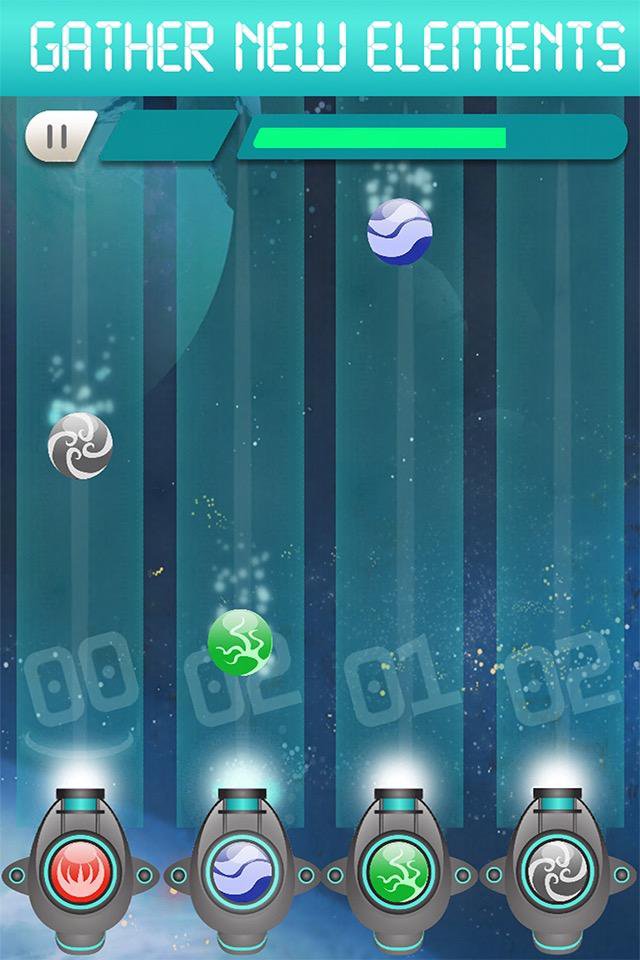Viewport: 640px width, 960px height.
Task: Fire the green plant element cannon
Action: coord(399,872)
